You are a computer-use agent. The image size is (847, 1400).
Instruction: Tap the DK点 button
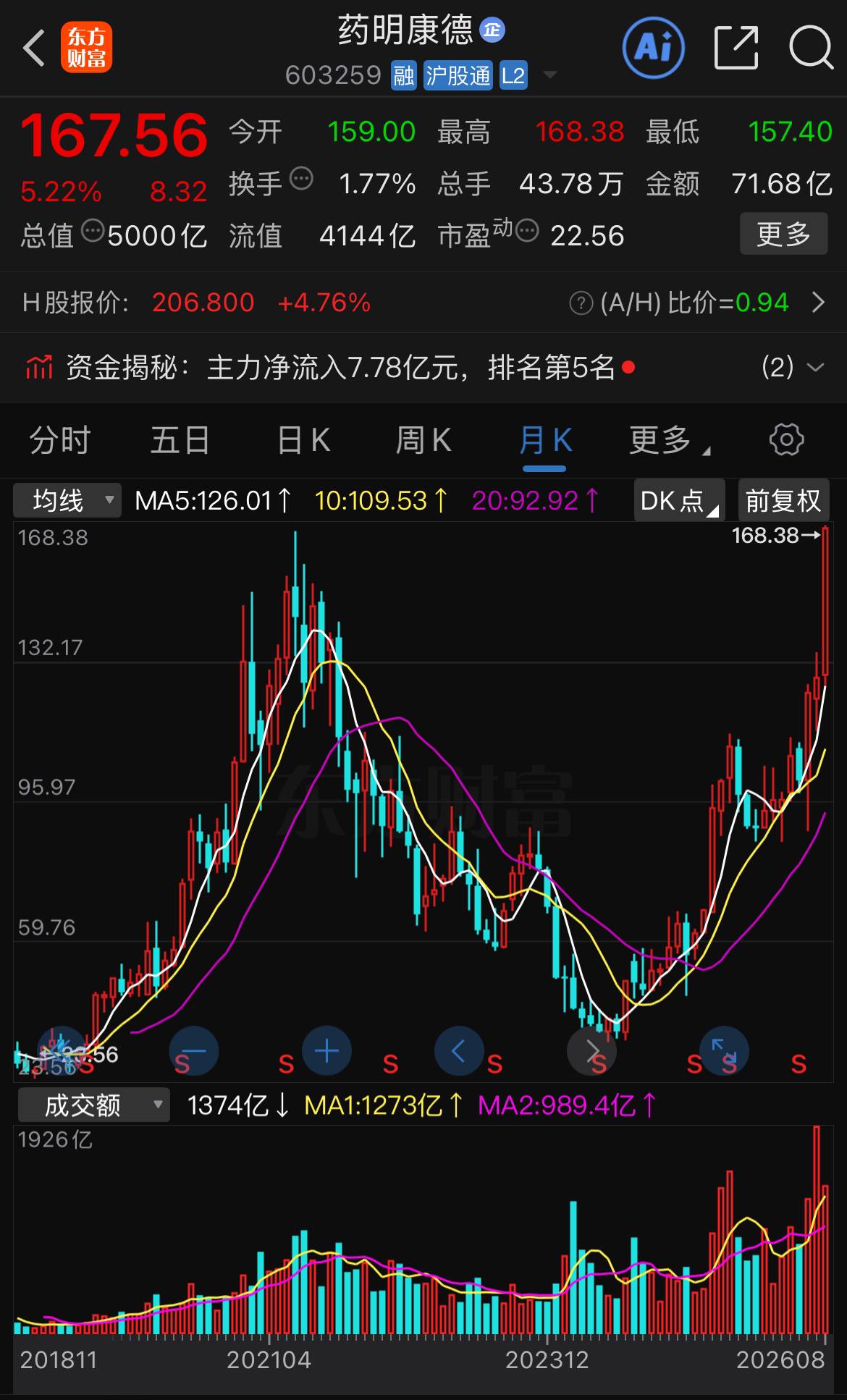pos(678,500)
